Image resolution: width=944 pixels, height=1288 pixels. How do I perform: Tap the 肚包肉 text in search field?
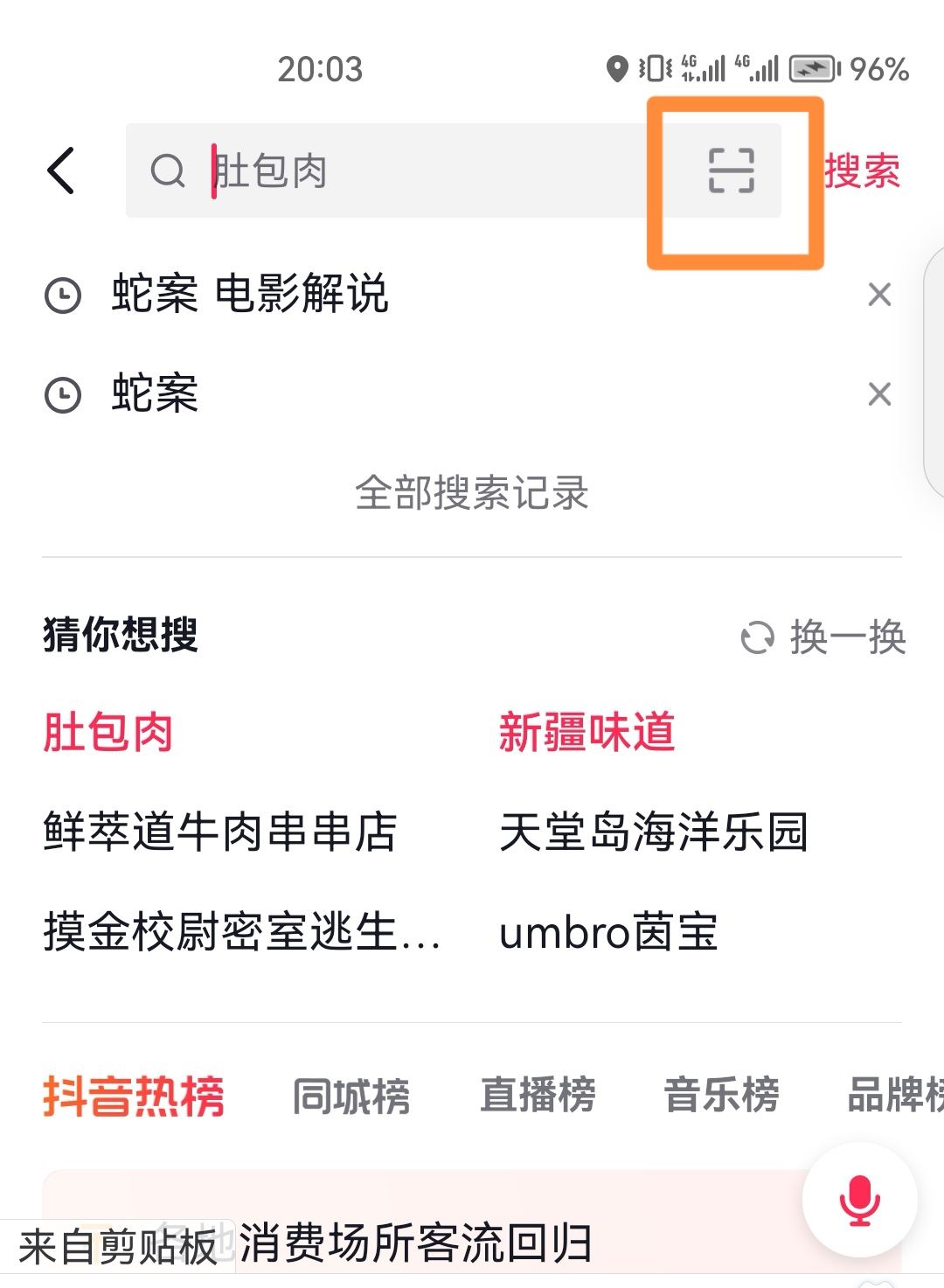point(271,171)
